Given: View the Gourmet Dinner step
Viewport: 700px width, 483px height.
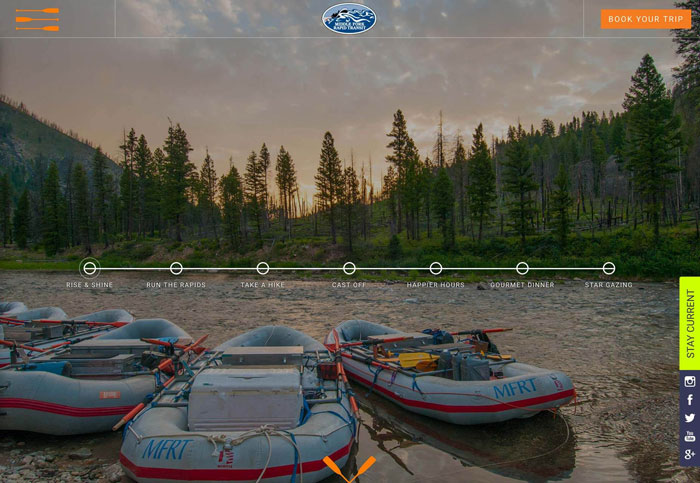Looking at the screenshot, I should 522,268.
